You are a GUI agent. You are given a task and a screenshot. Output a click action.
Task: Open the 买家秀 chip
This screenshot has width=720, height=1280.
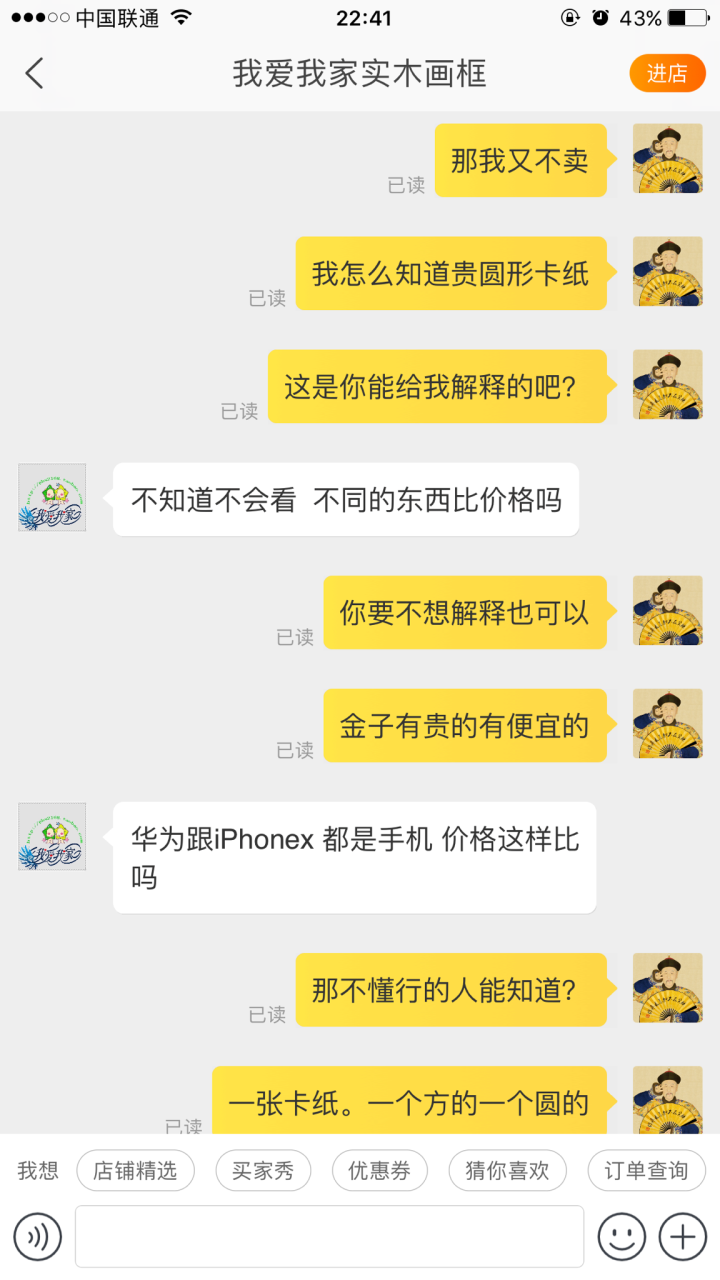click(263, 1170)
